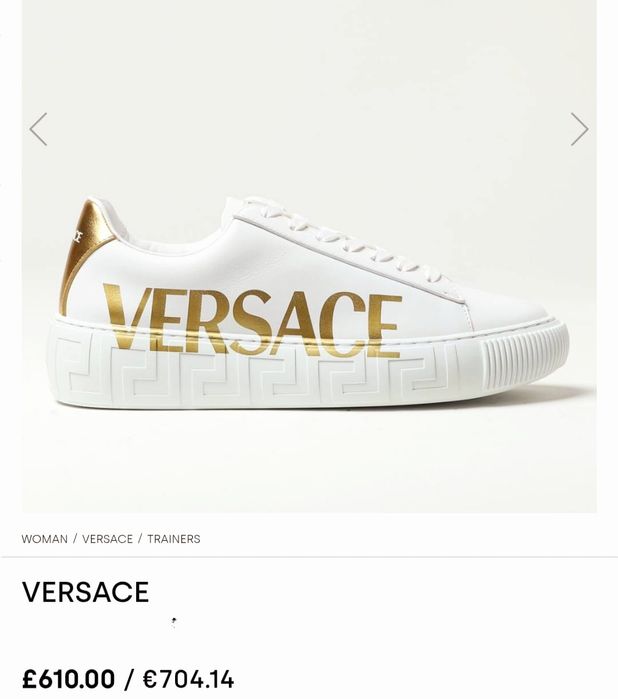Show the previous product photo
Screen dimensions: 618x699
coord(38,129)
